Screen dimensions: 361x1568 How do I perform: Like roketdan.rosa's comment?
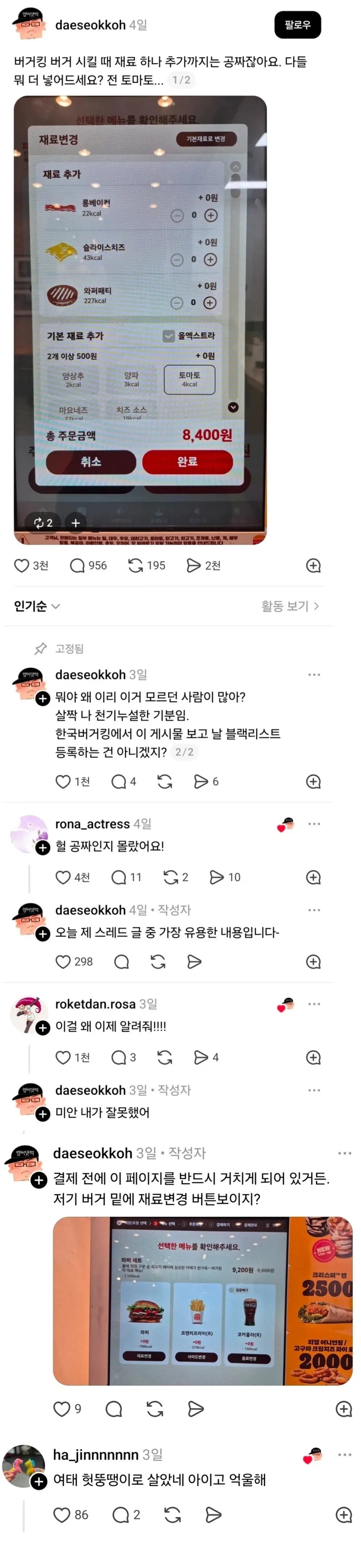point(63,1057)
